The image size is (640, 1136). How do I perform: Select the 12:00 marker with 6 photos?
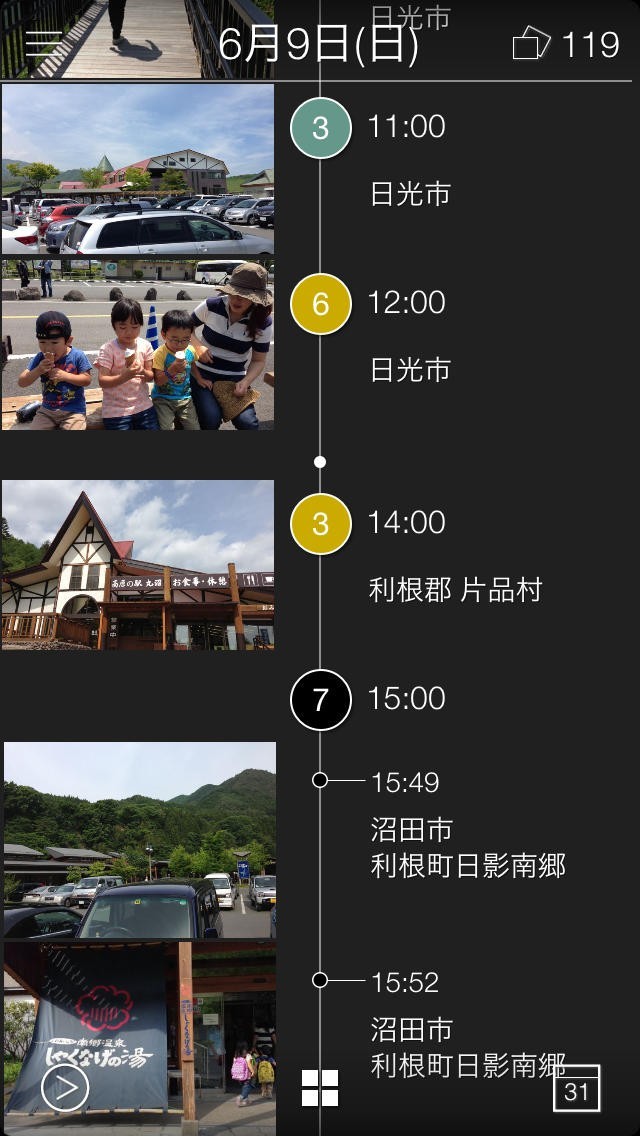tap(320, 304)
